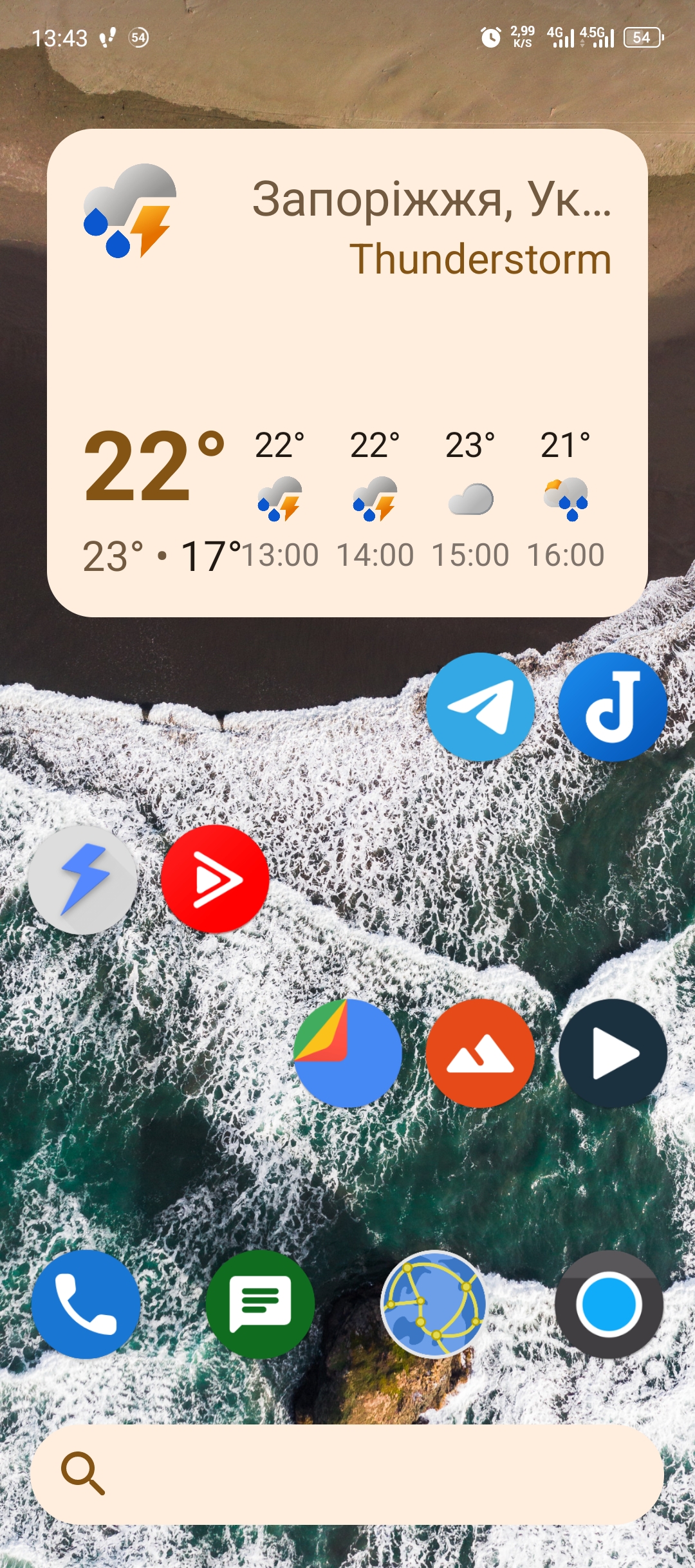The width and height of the screenshot is (695, 1568).
Task: Open the blue lightning bolt app
Action: (x=83, y=879)
